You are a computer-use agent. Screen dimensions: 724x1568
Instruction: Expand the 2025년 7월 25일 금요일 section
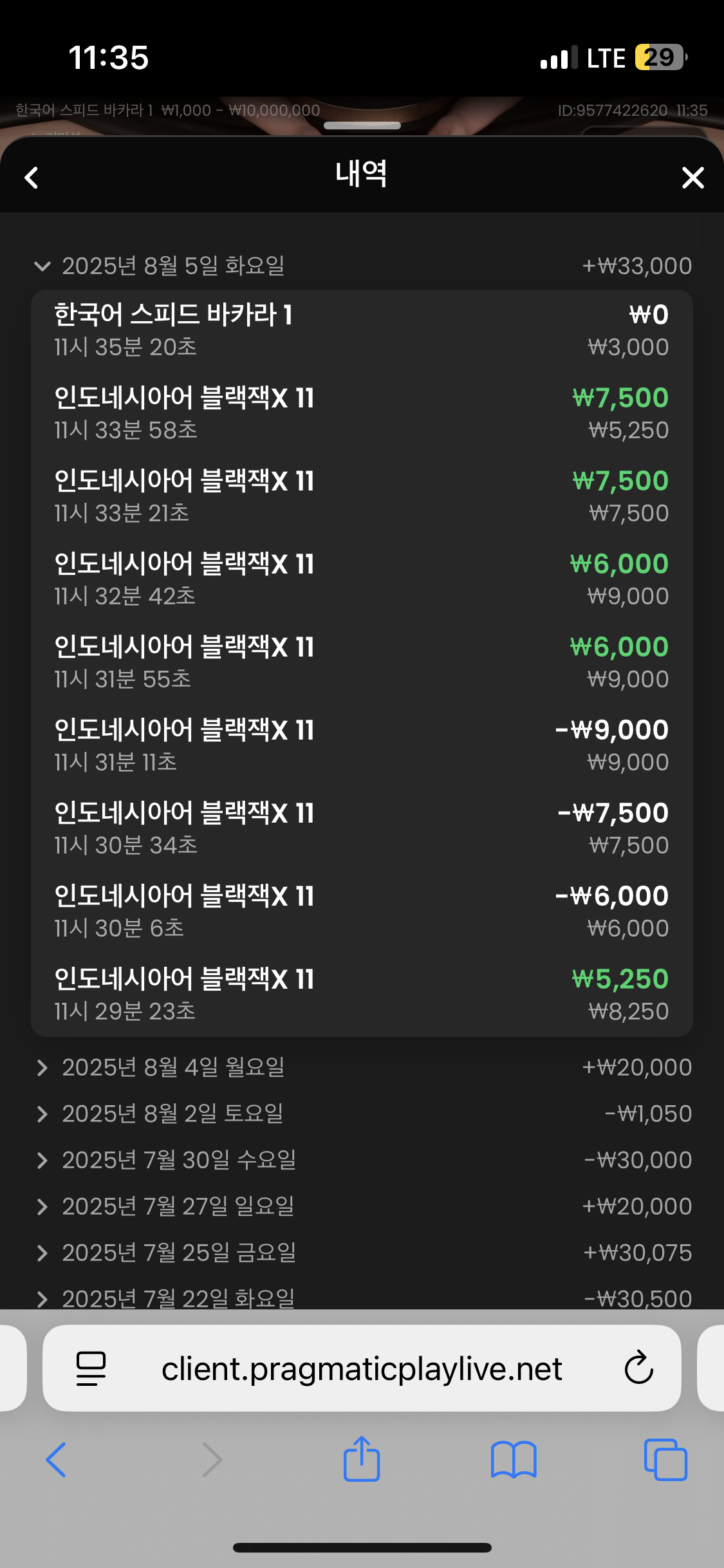coord(362,1253)
